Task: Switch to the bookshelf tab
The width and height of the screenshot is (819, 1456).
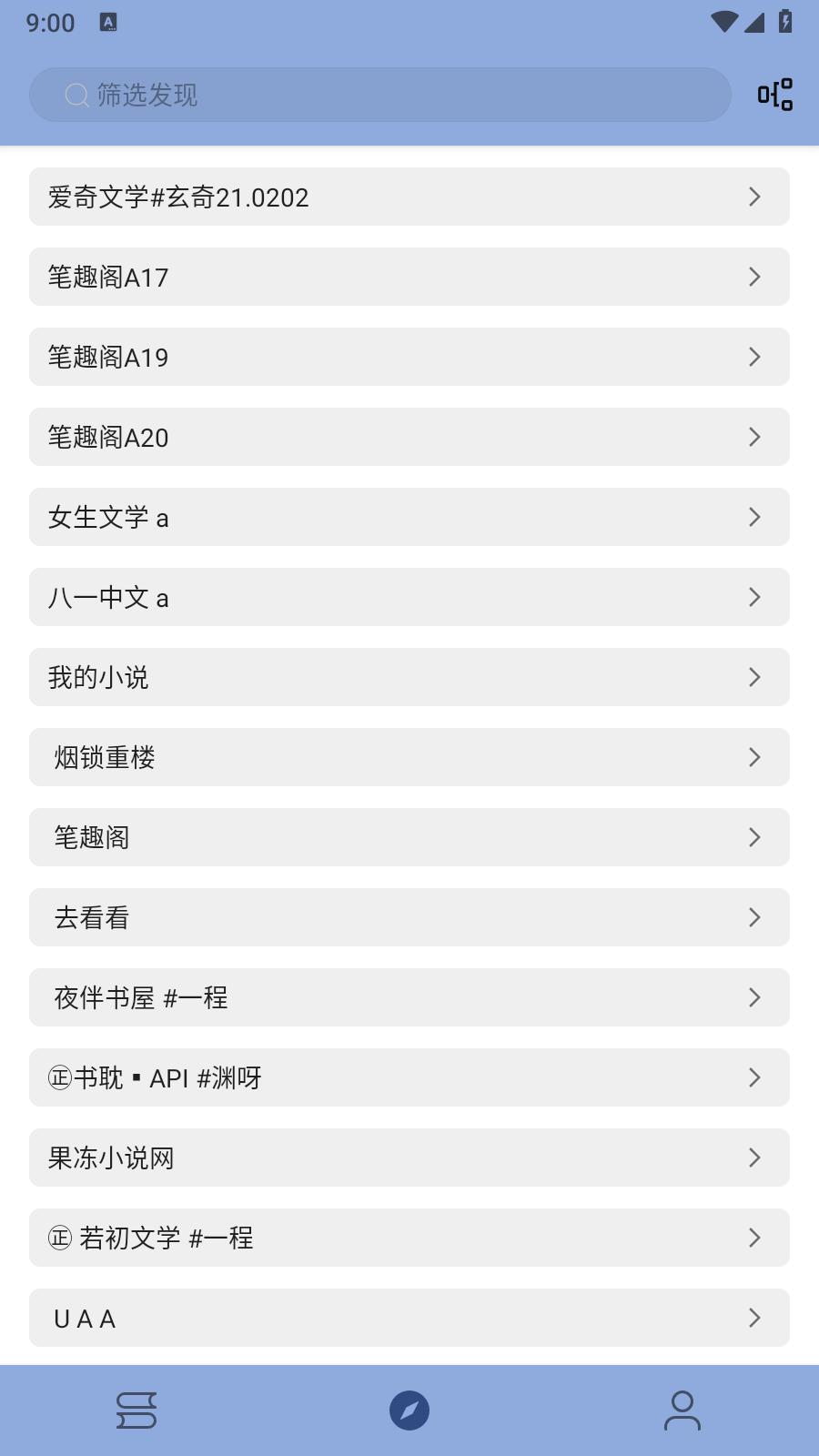Action: 136,1410
